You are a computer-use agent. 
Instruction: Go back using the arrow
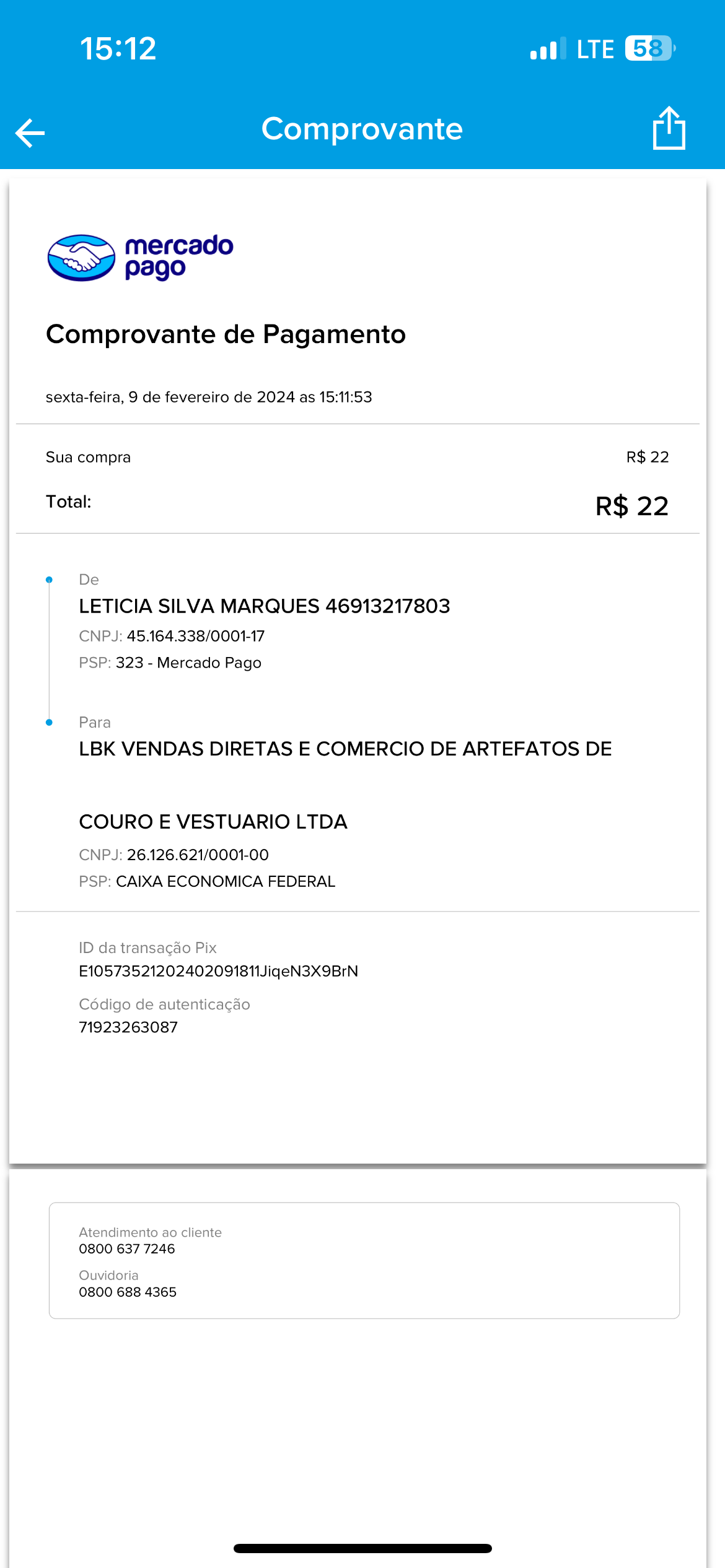point(30,133)
